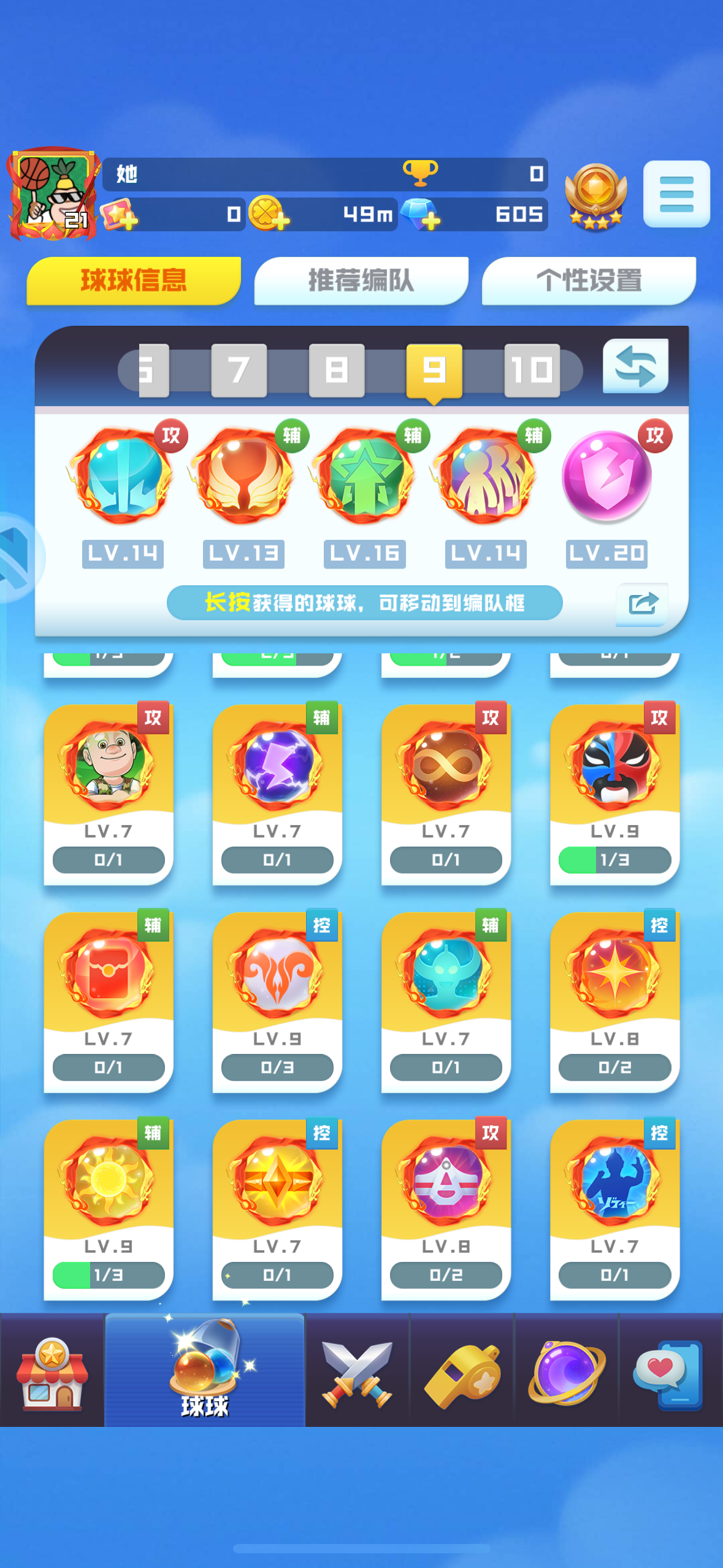Open the rank medal badge
The image size is (723, 1568).
[x=595, y=196]
